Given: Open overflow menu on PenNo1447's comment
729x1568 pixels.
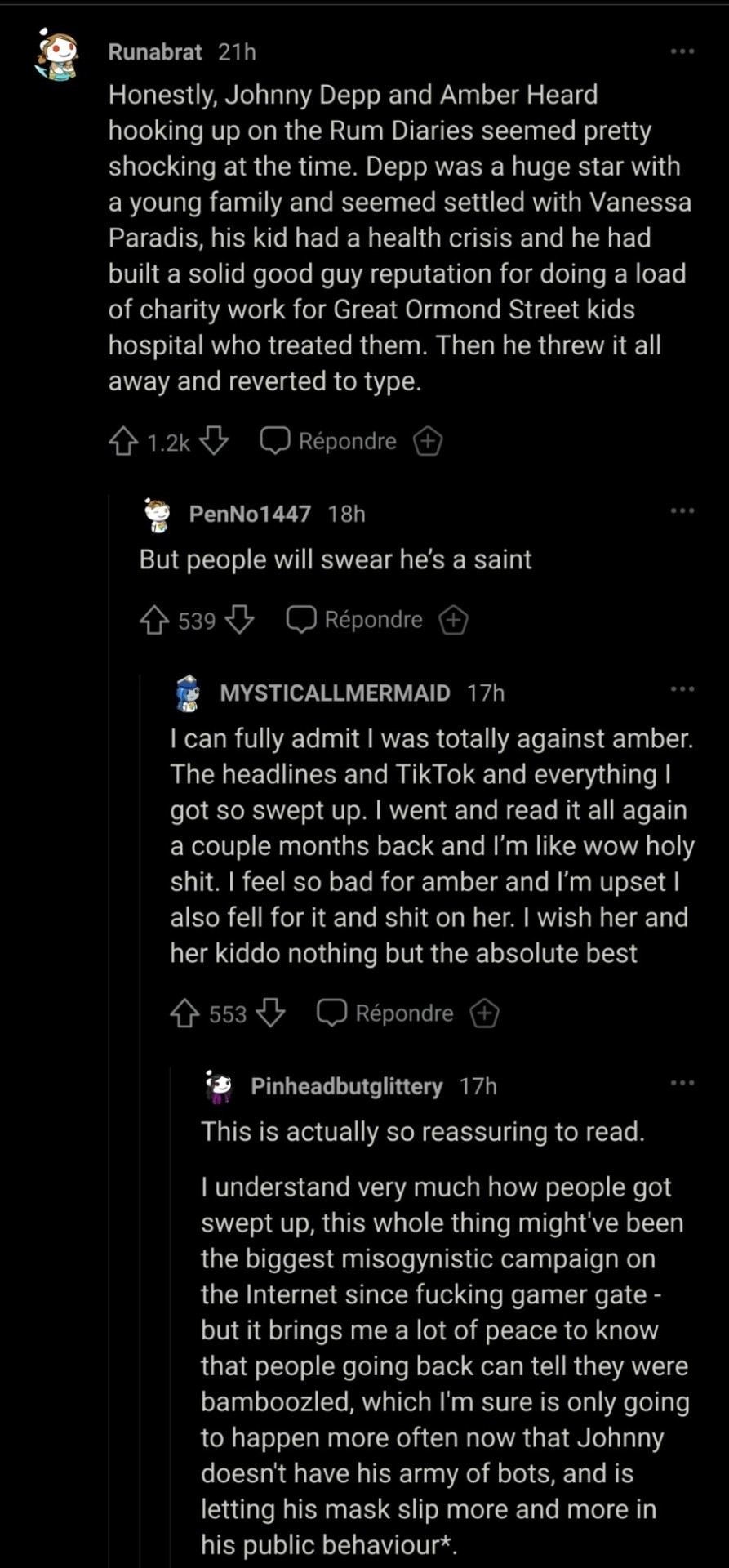Looking at the screenshot, I should coord(682,511).
